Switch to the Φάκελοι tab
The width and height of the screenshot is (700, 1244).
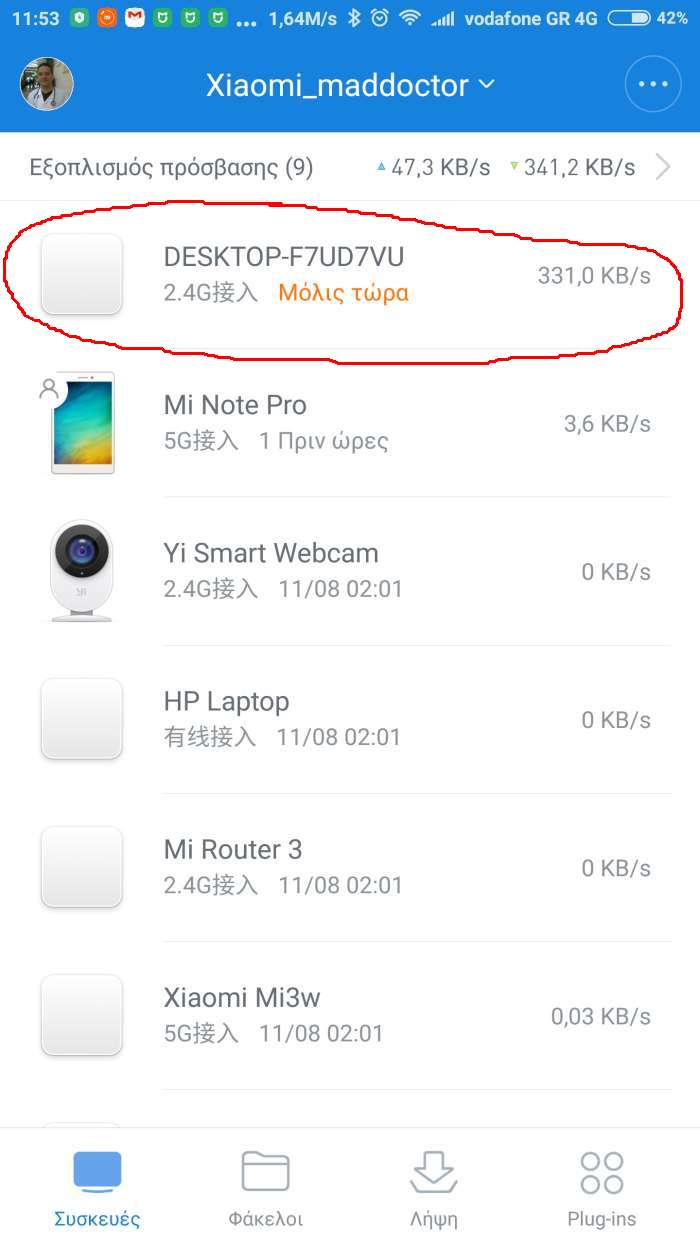pos(265,1188)
